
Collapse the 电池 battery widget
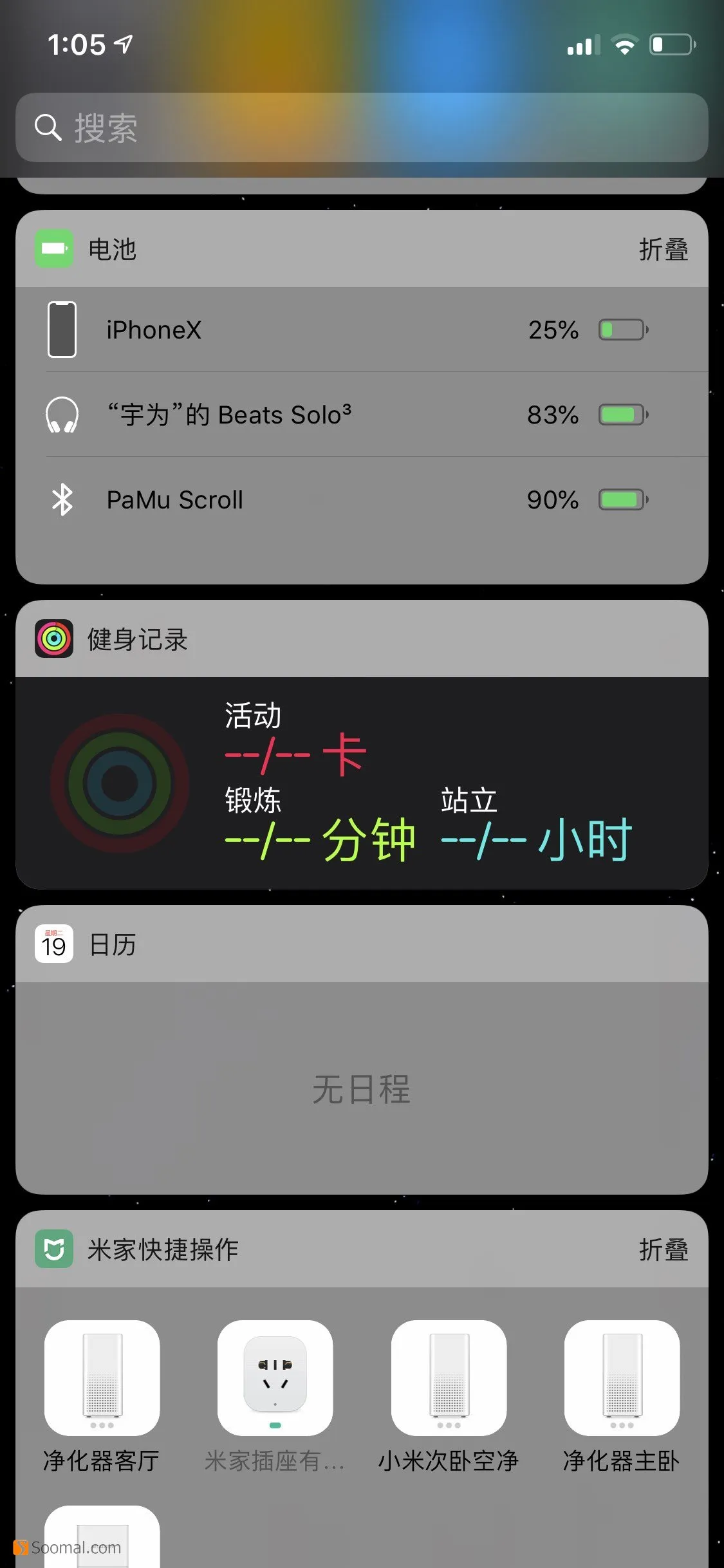point(663,250)
